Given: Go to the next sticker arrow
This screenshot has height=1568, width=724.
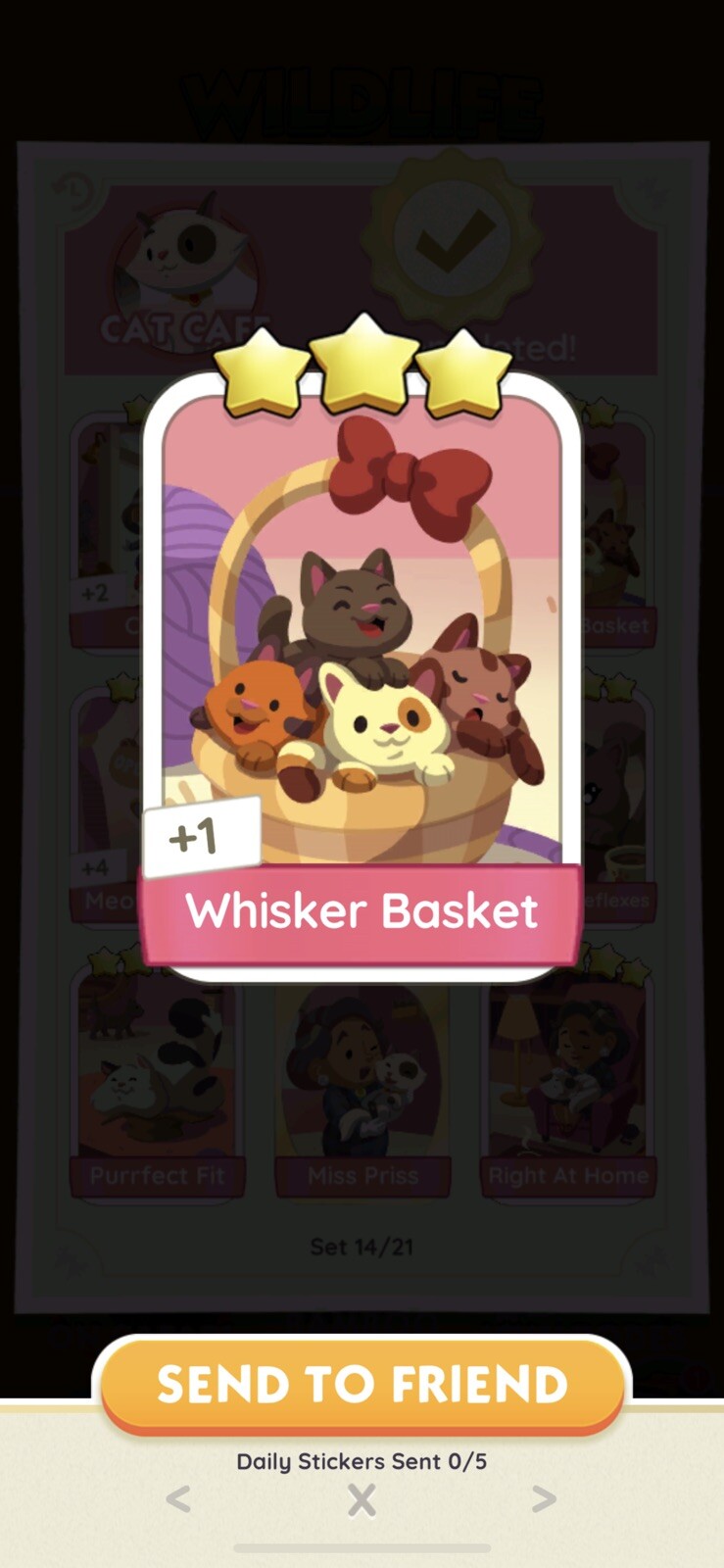Looking at the screenshot, I should (x=544, y=1498).
